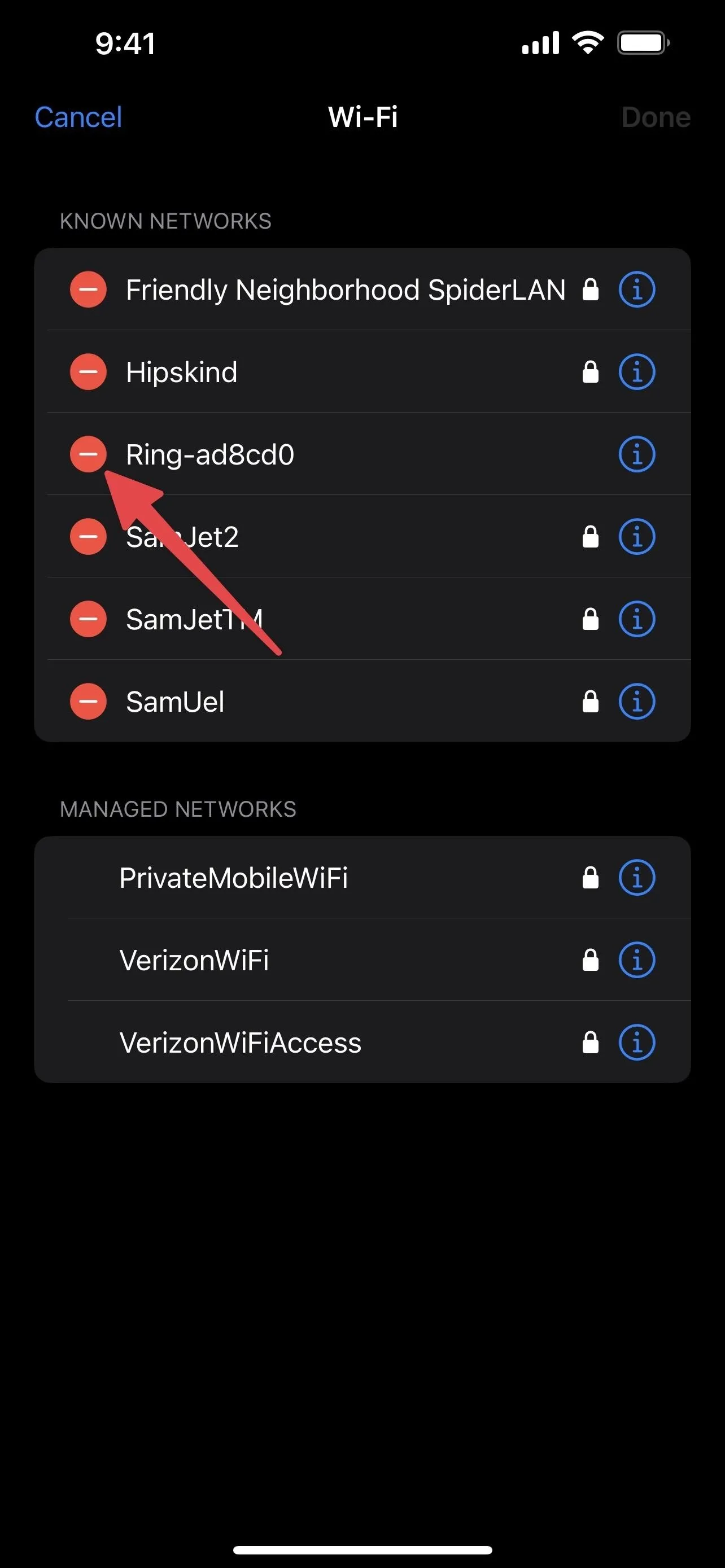Viewport: 725px width, 1568px height.
Task: Remove SamUel from known networks
Action: pos(88,701)
